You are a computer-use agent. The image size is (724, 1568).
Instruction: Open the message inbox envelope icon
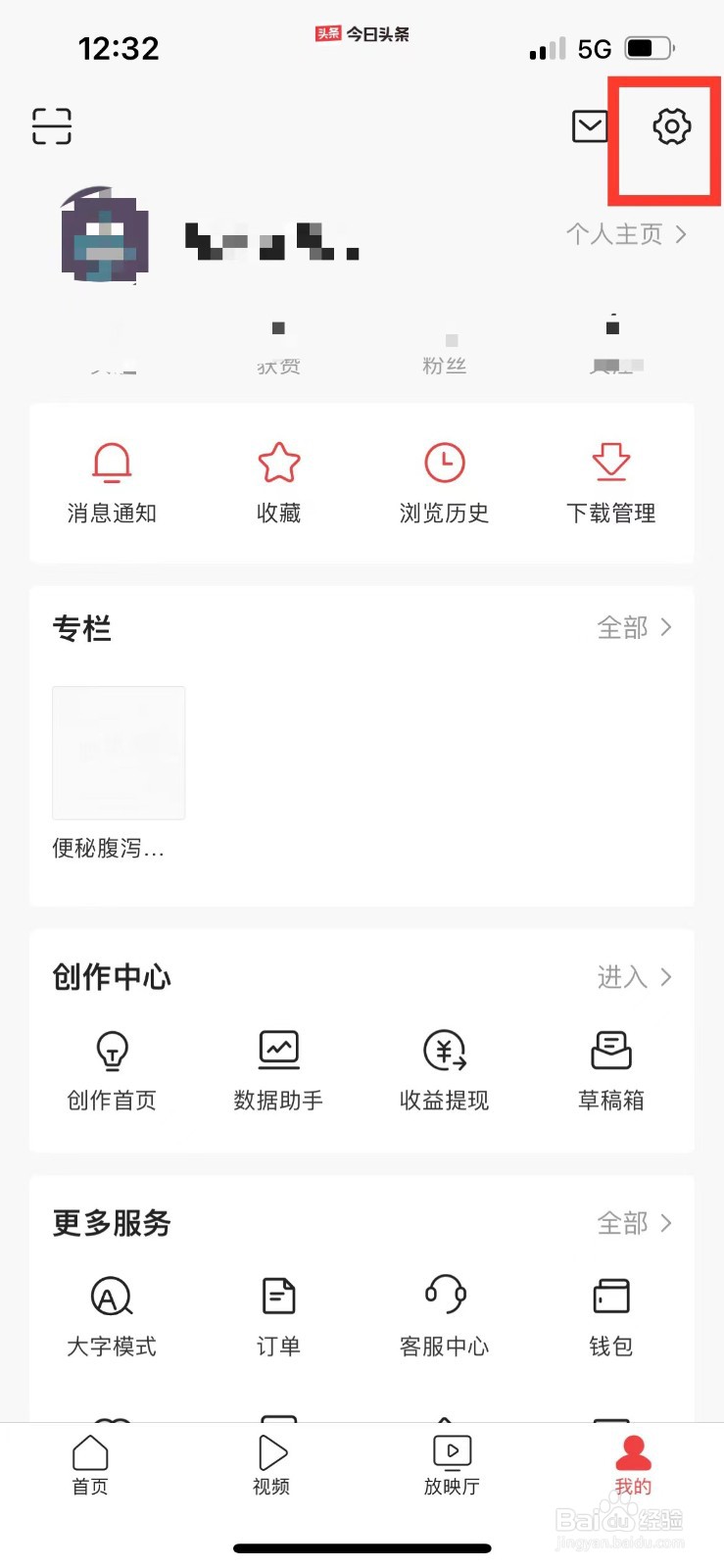click(589, 126)
